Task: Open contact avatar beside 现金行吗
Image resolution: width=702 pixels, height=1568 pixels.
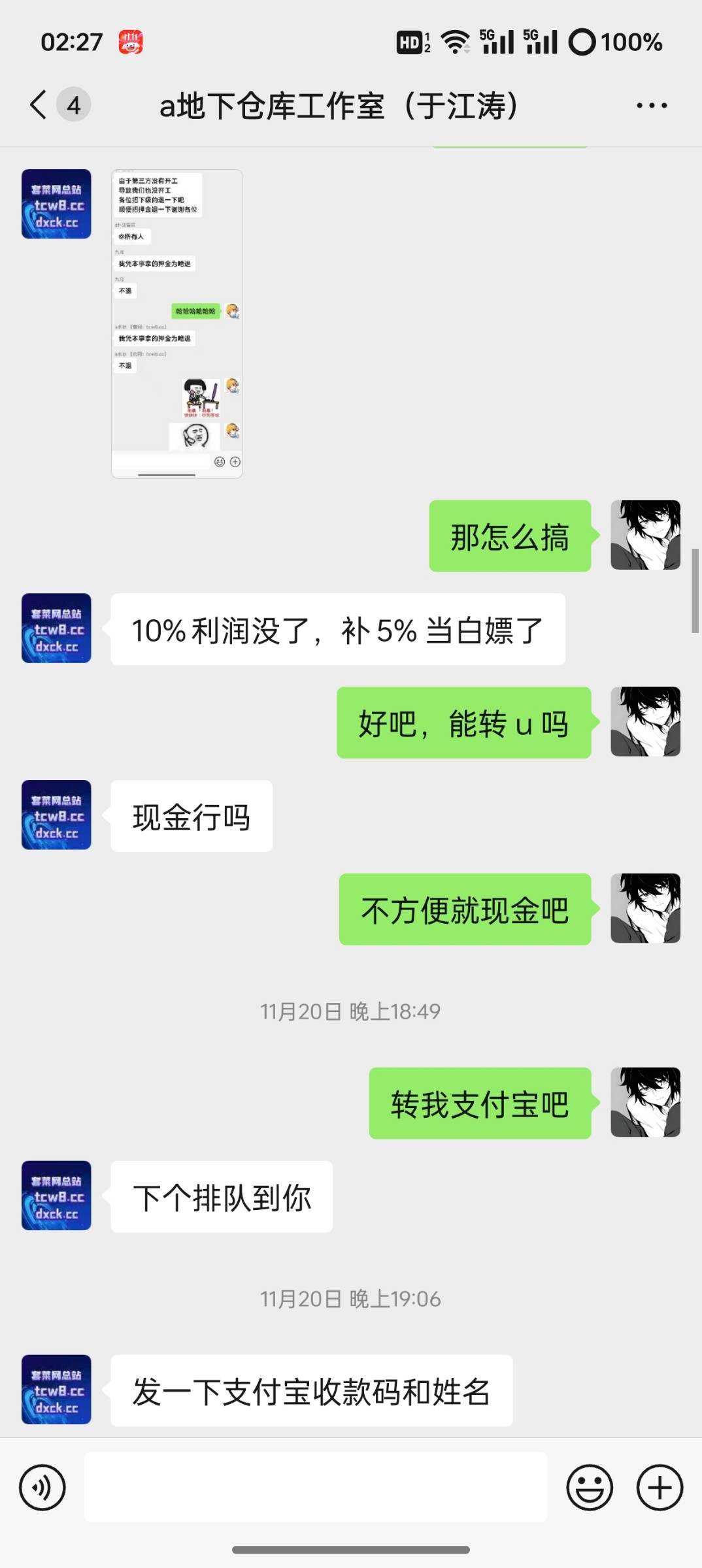Action: coord(56,815)
